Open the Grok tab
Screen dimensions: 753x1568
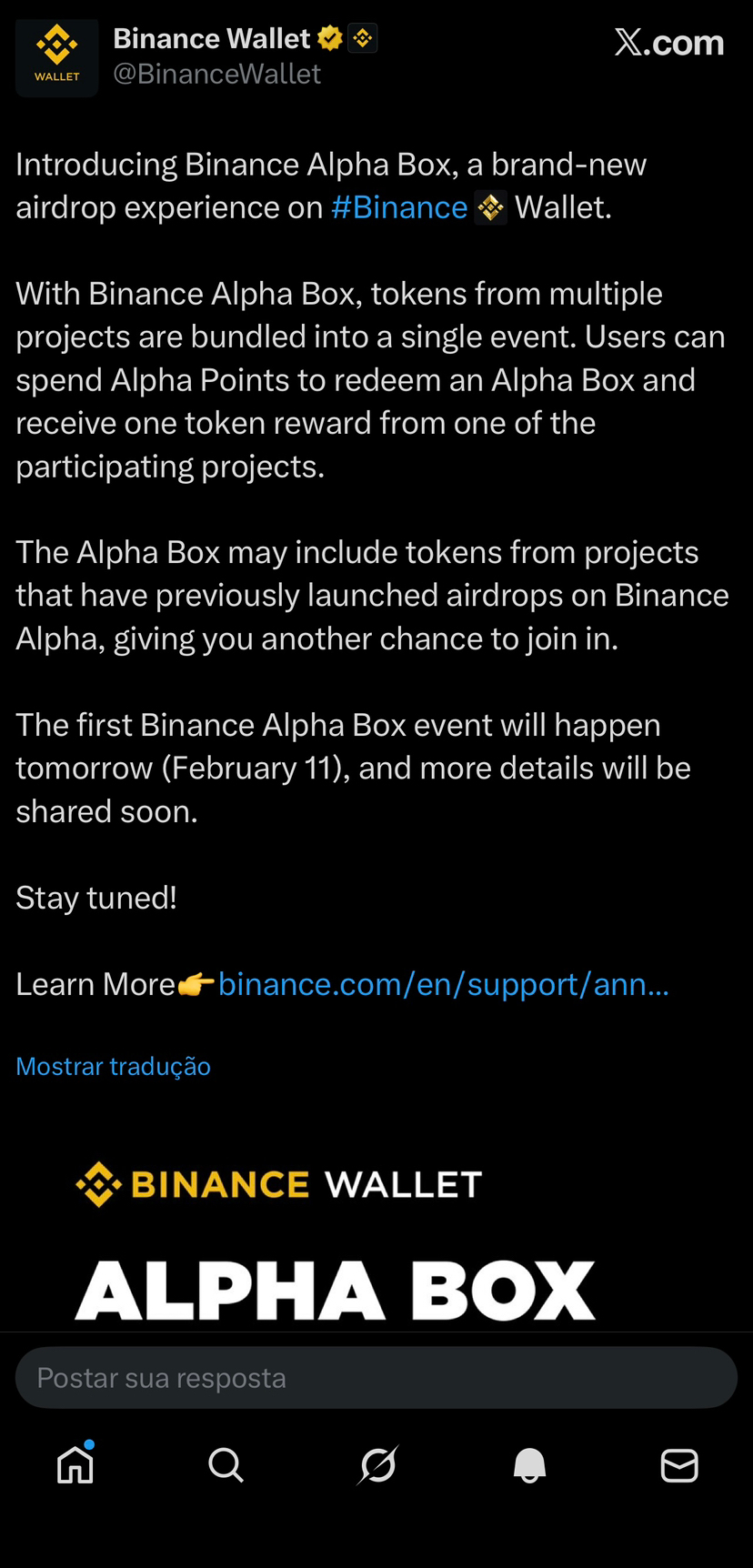[377, 1465]
